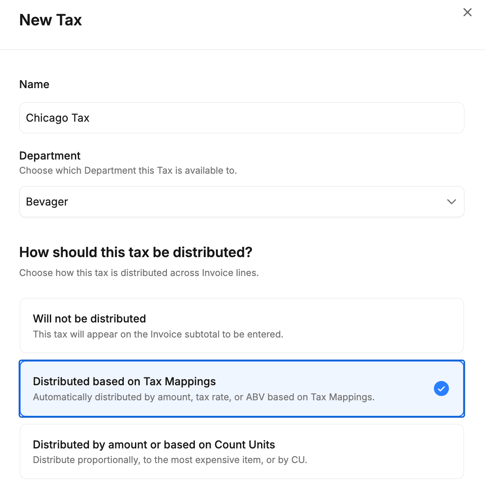Close the New Tax dialog
The image size is (485, 491).
click(467, 12)
